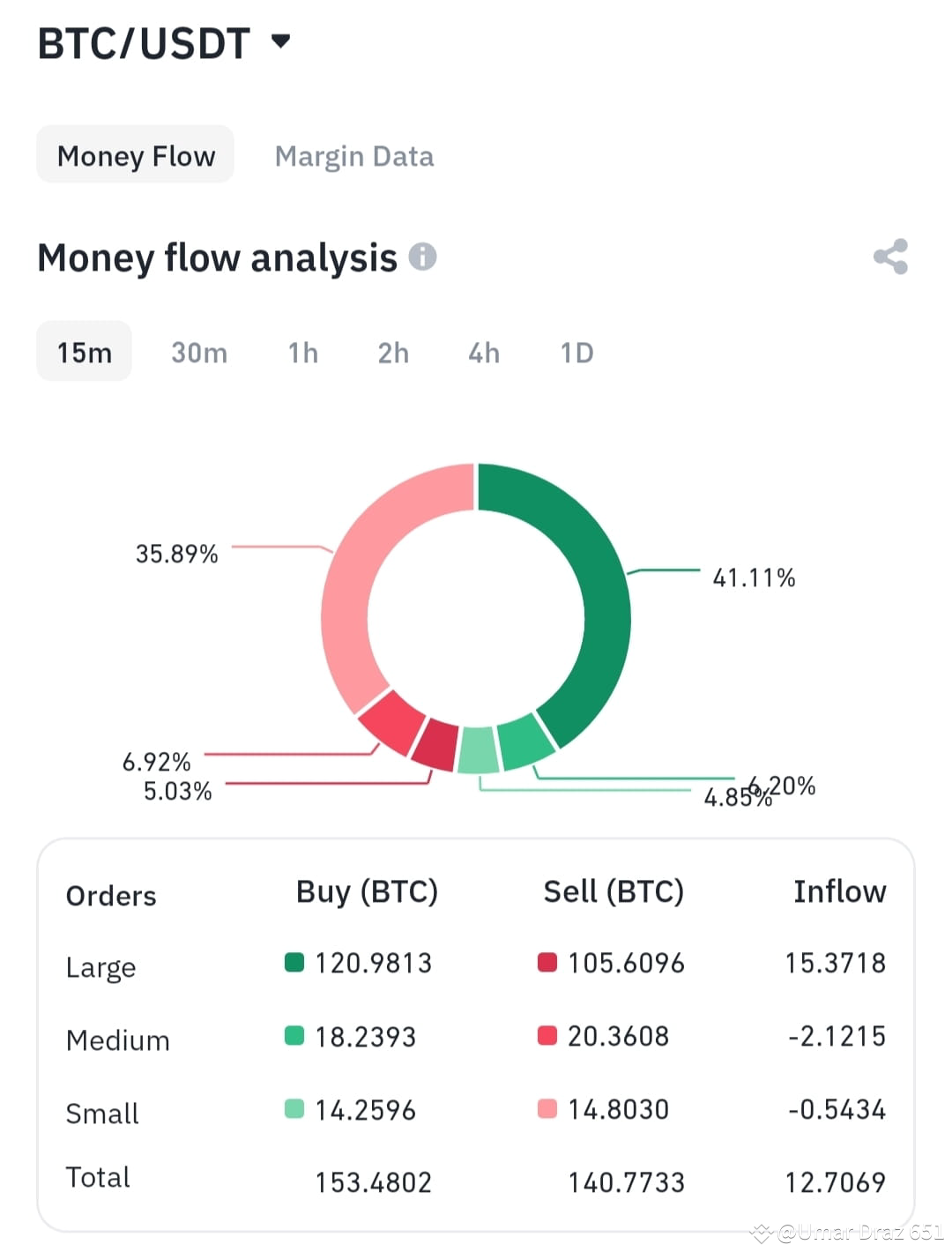The height and width of the screenshot is (1252, 952).
Task: Select the Money Flow tab
Action: pyautogui.click(x=135, y=155)
